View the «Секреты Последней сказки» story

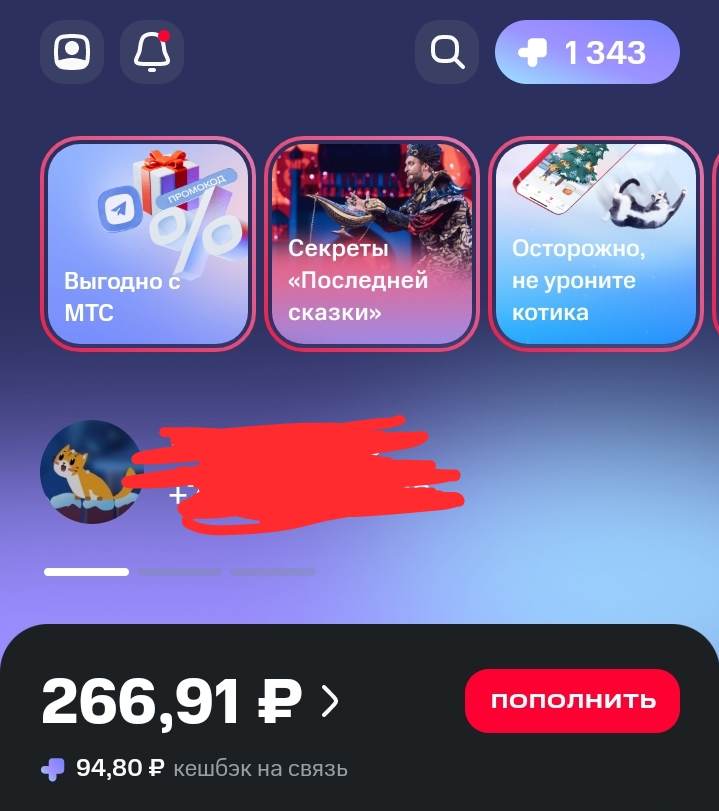point(372,244)
